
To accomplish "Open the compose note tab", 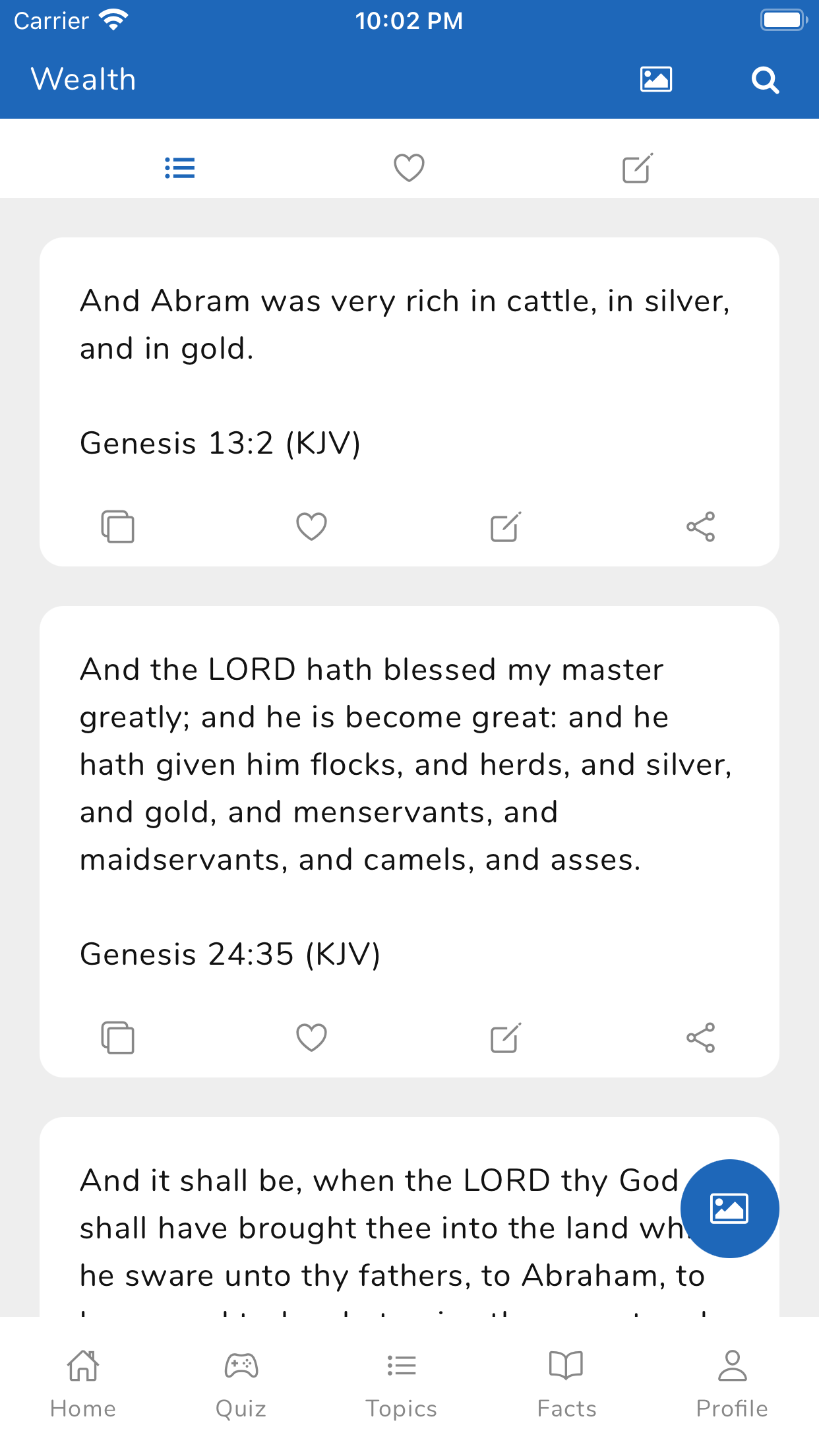I will (637, 169).
